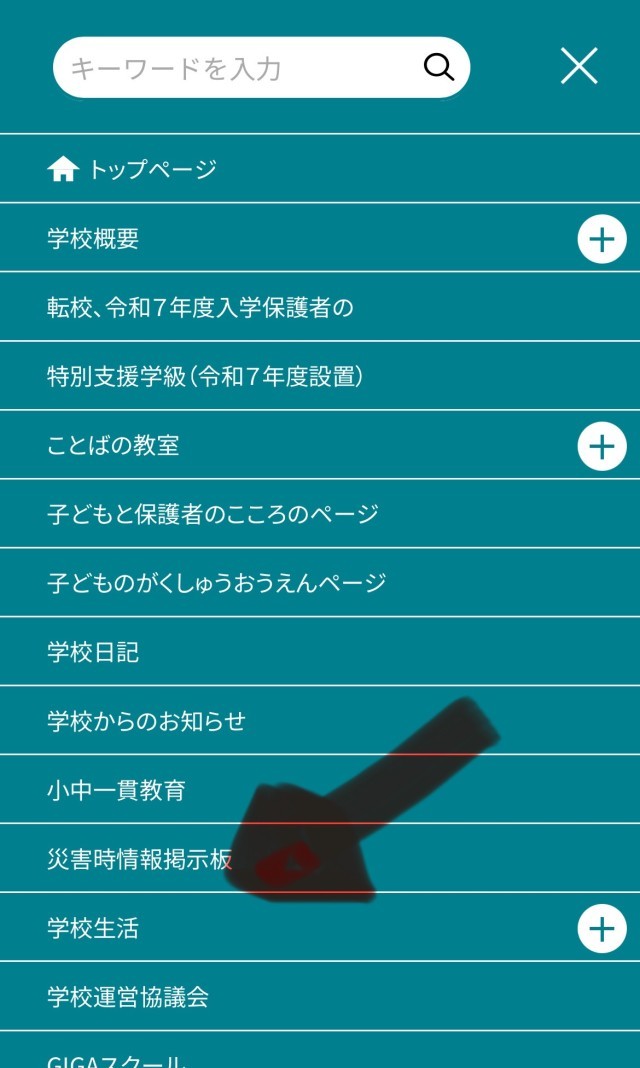Open 学校からのお知らせ
The image size is (640, 1068).
pyautogui.click(x=146, y=721)
